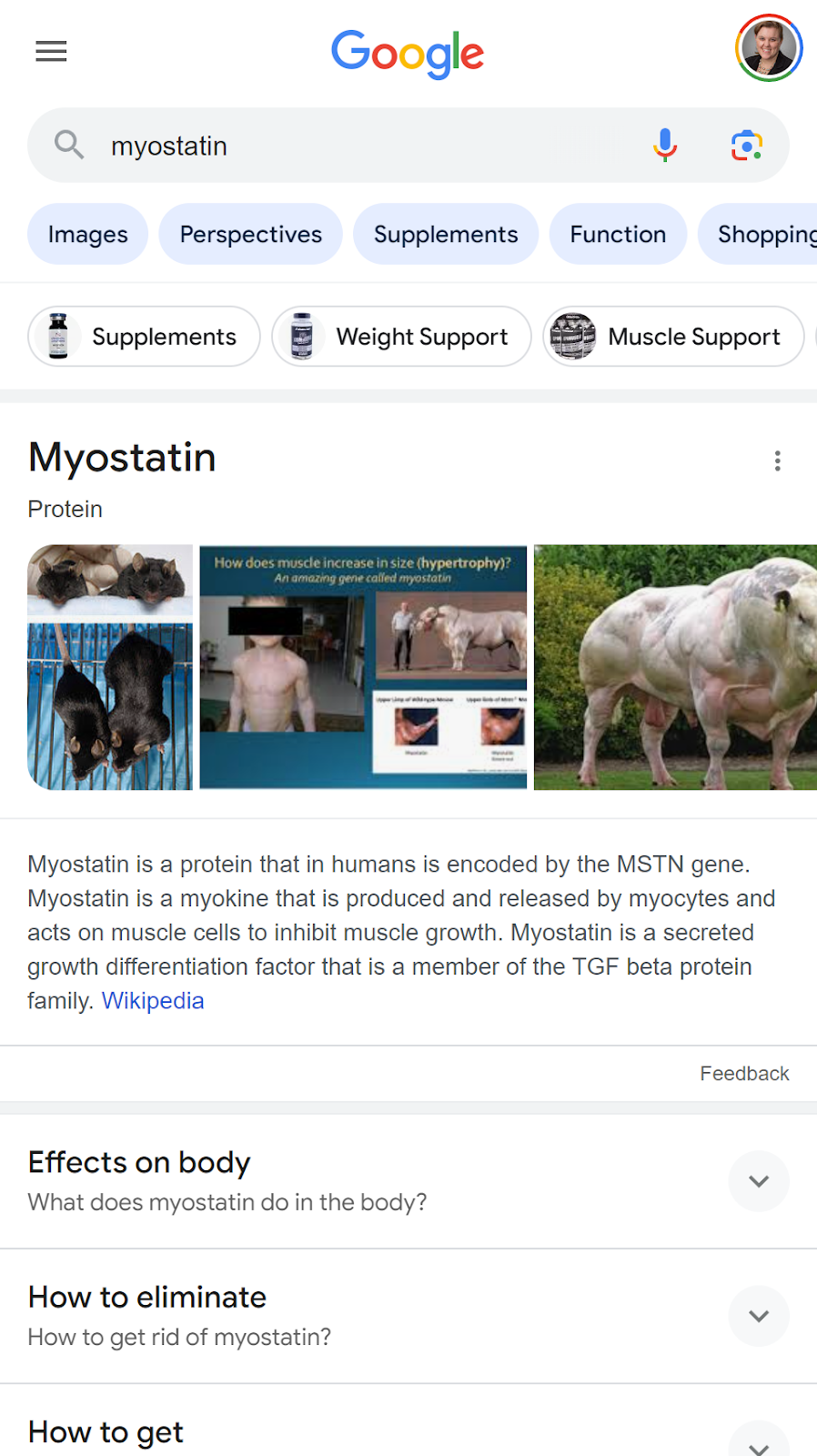
Task: Follow the Wikipedia link
Action: [x=153, y=1001]
